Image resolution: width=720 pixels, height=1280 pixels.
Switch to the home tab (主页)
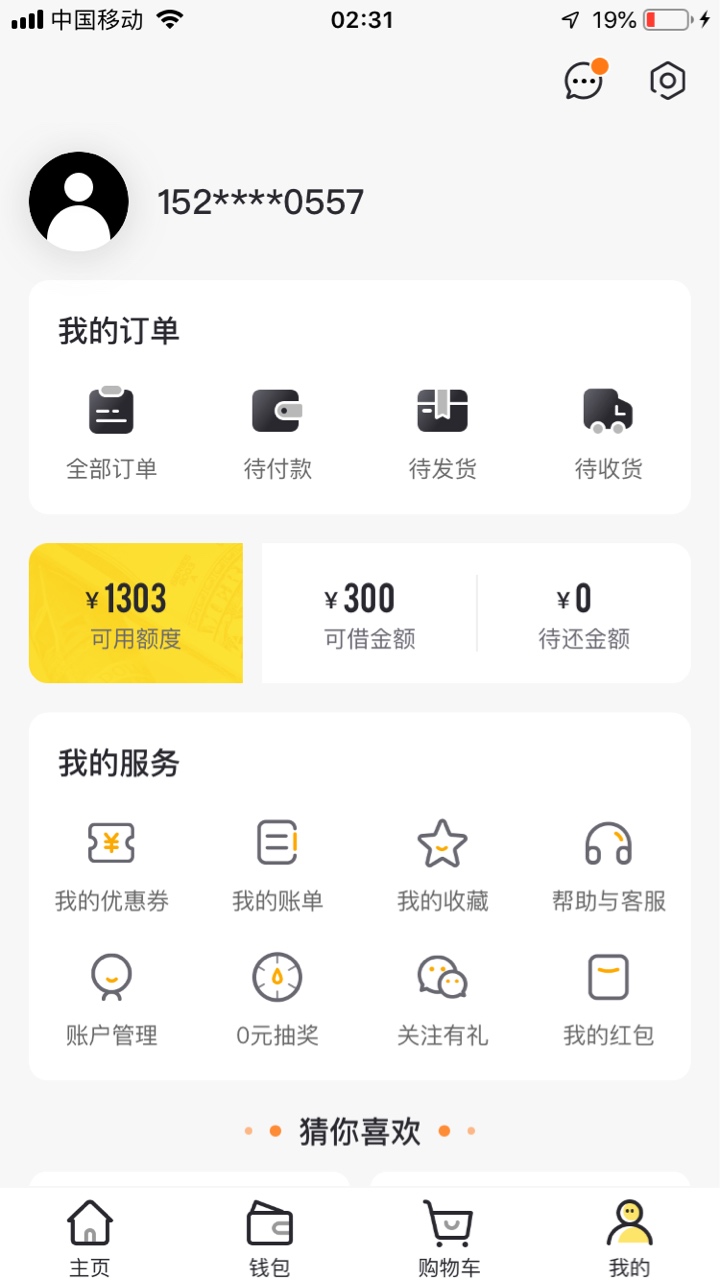click(x=90, y=1237)
